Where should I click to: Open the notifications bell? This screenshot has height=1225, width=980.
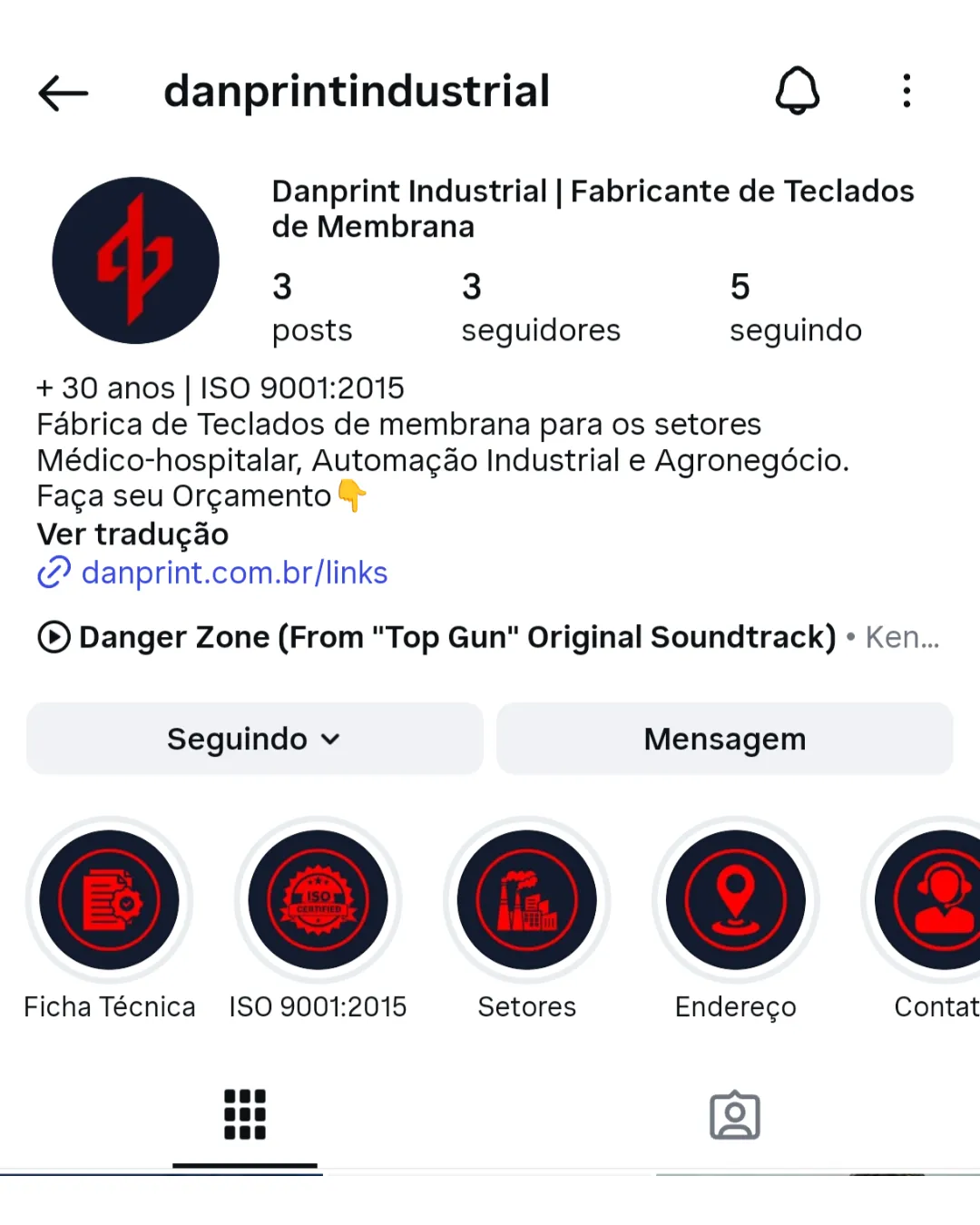click(x=797, y=91)
